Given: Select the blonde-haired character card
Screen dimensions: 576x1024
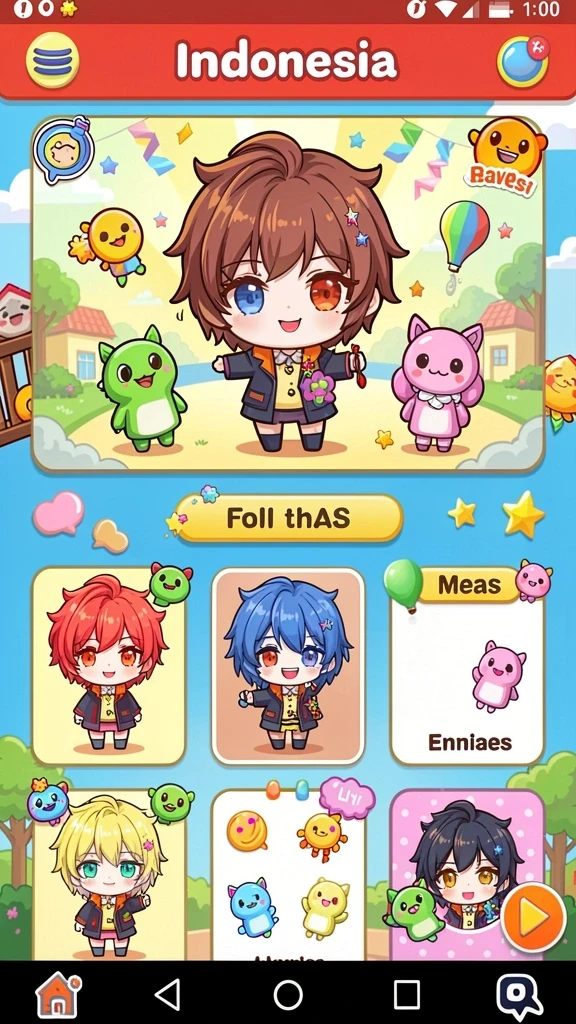Looking at the screenshot, I should [x=109, y=875].
